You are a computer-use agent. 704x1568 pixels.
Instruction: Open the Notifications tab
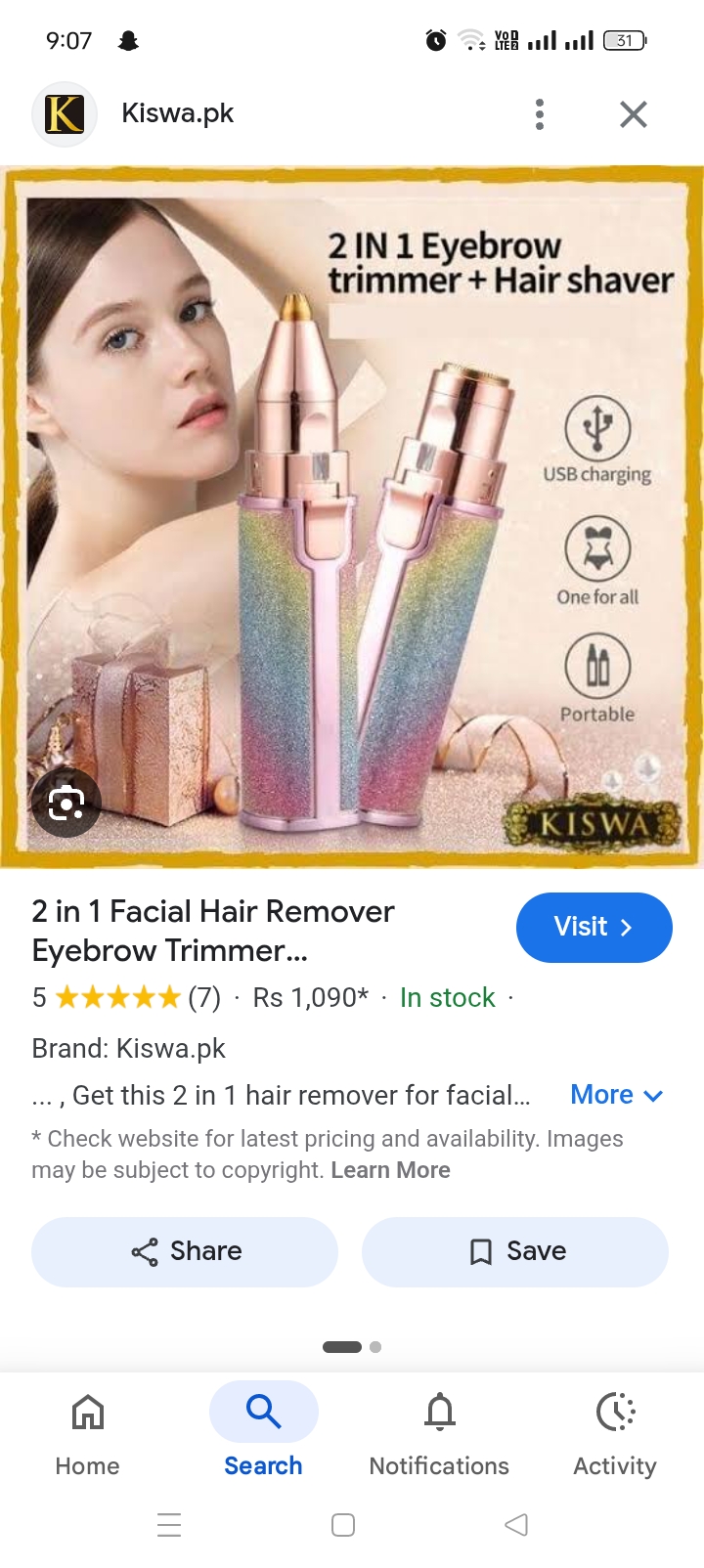pos(440,1433)
